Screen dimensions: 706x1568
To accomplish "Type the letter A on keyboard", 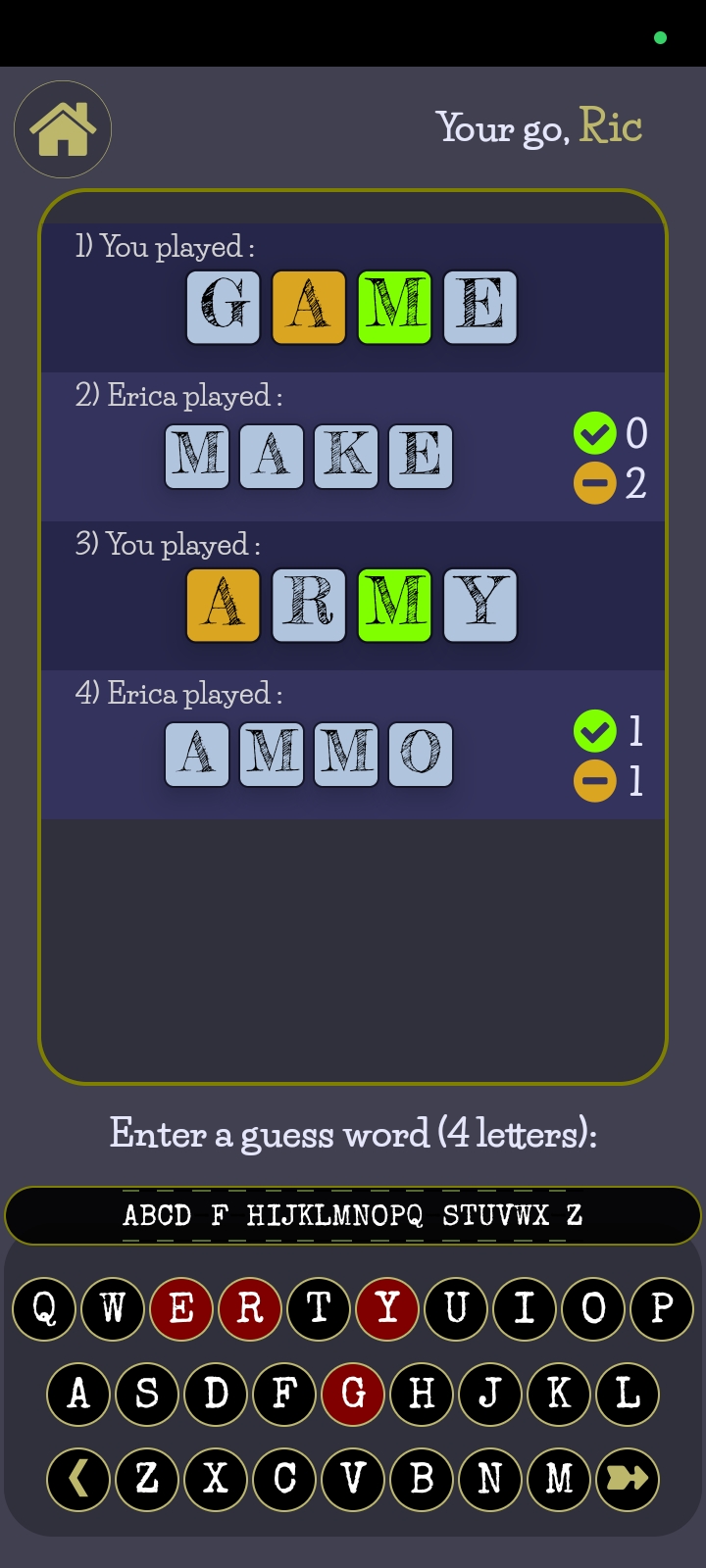I will [79, 1394].
